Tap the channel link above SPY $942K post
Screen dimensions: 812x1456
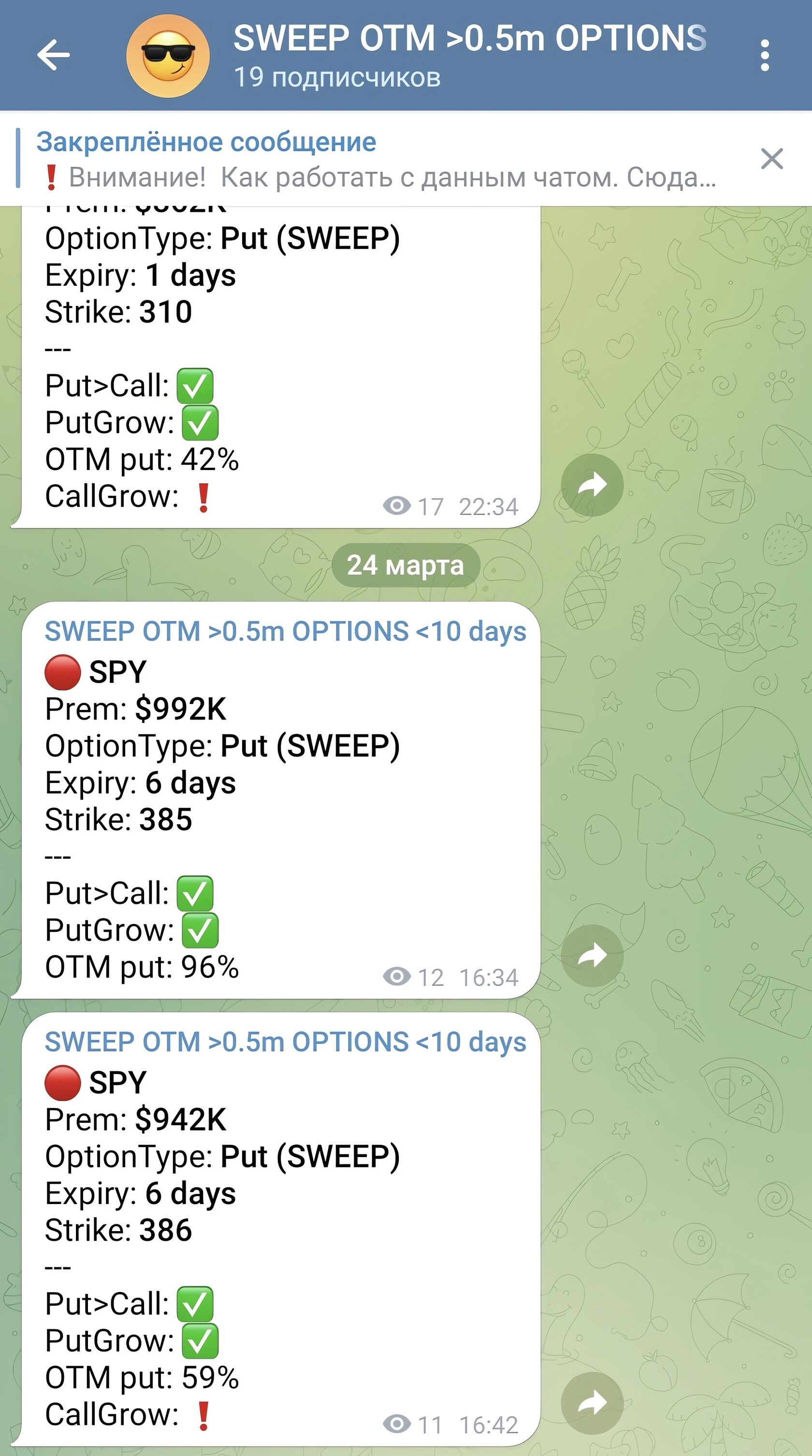285,1042
